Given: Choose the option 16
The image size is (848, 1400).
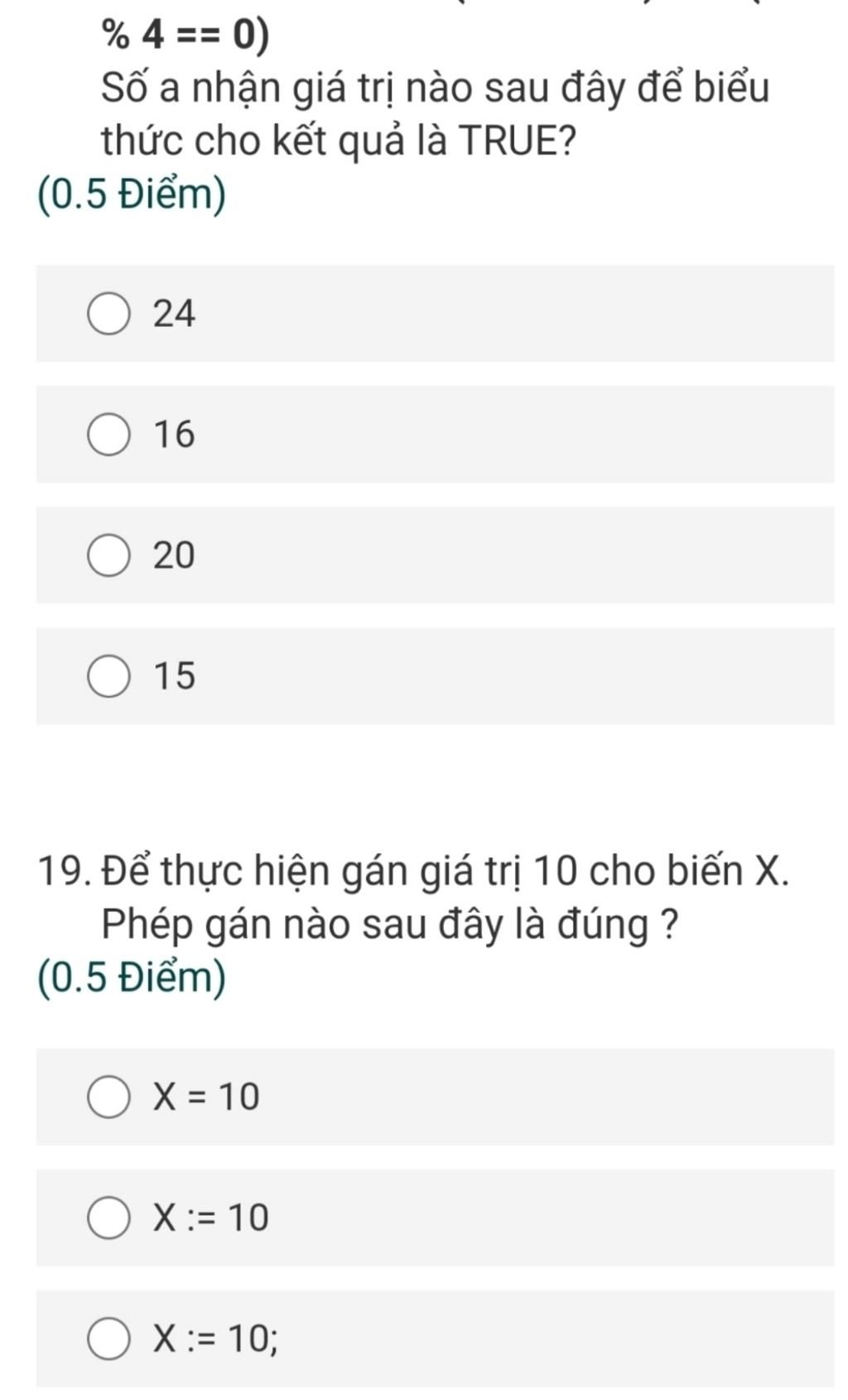Looking at the screenshot, I should coord(108,435).
